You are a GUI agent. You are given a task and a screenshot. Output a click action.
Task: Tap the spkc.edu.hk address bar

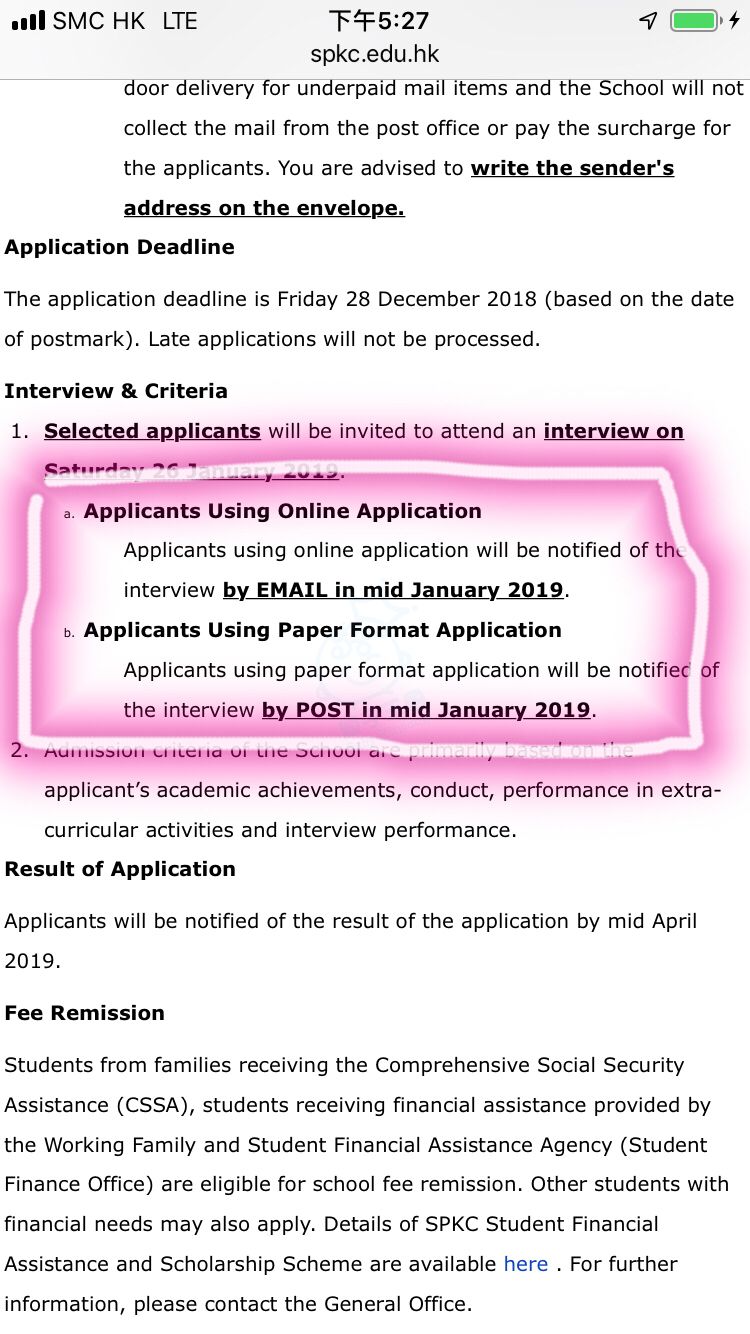[x=375, y=54]
